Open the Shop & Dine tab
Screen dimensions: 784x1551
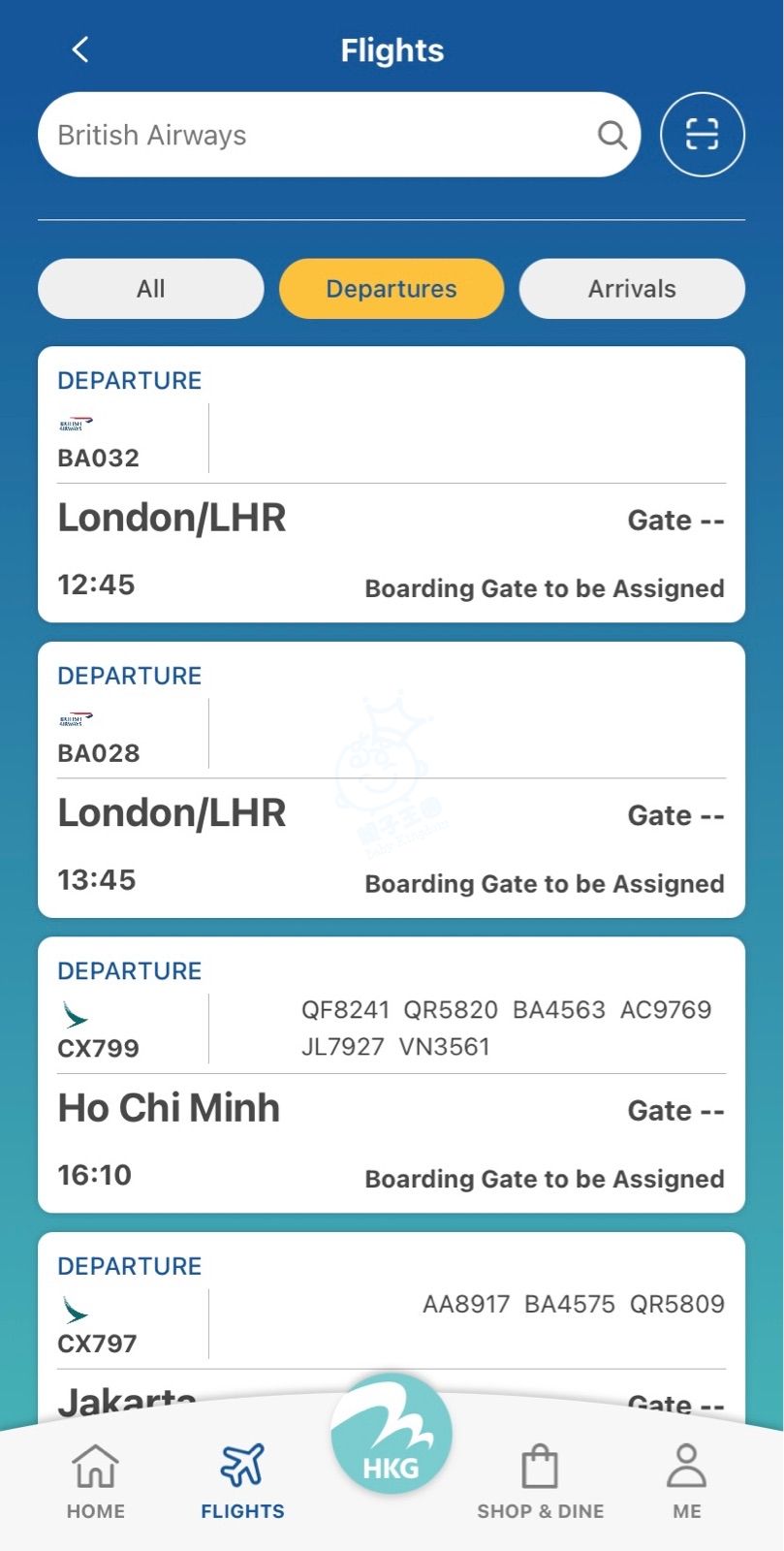(x=540, y=1481)
